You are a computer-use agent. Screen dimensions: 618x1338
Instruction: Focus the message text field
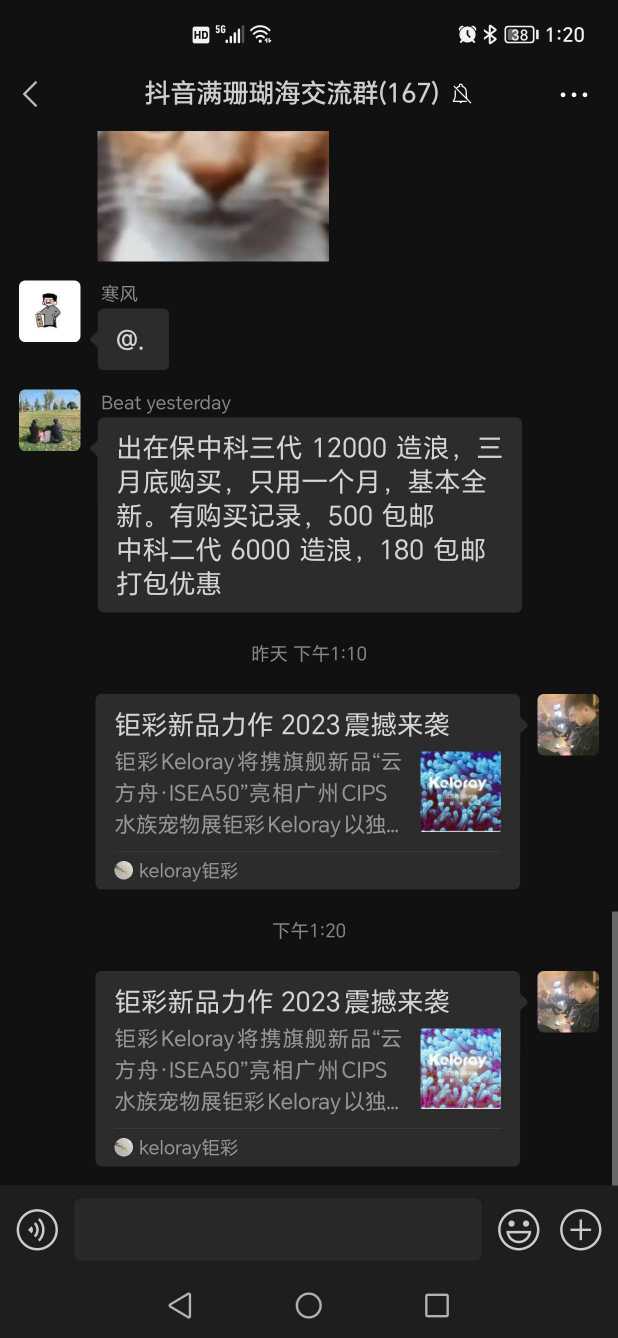[x=277, y=1229]
